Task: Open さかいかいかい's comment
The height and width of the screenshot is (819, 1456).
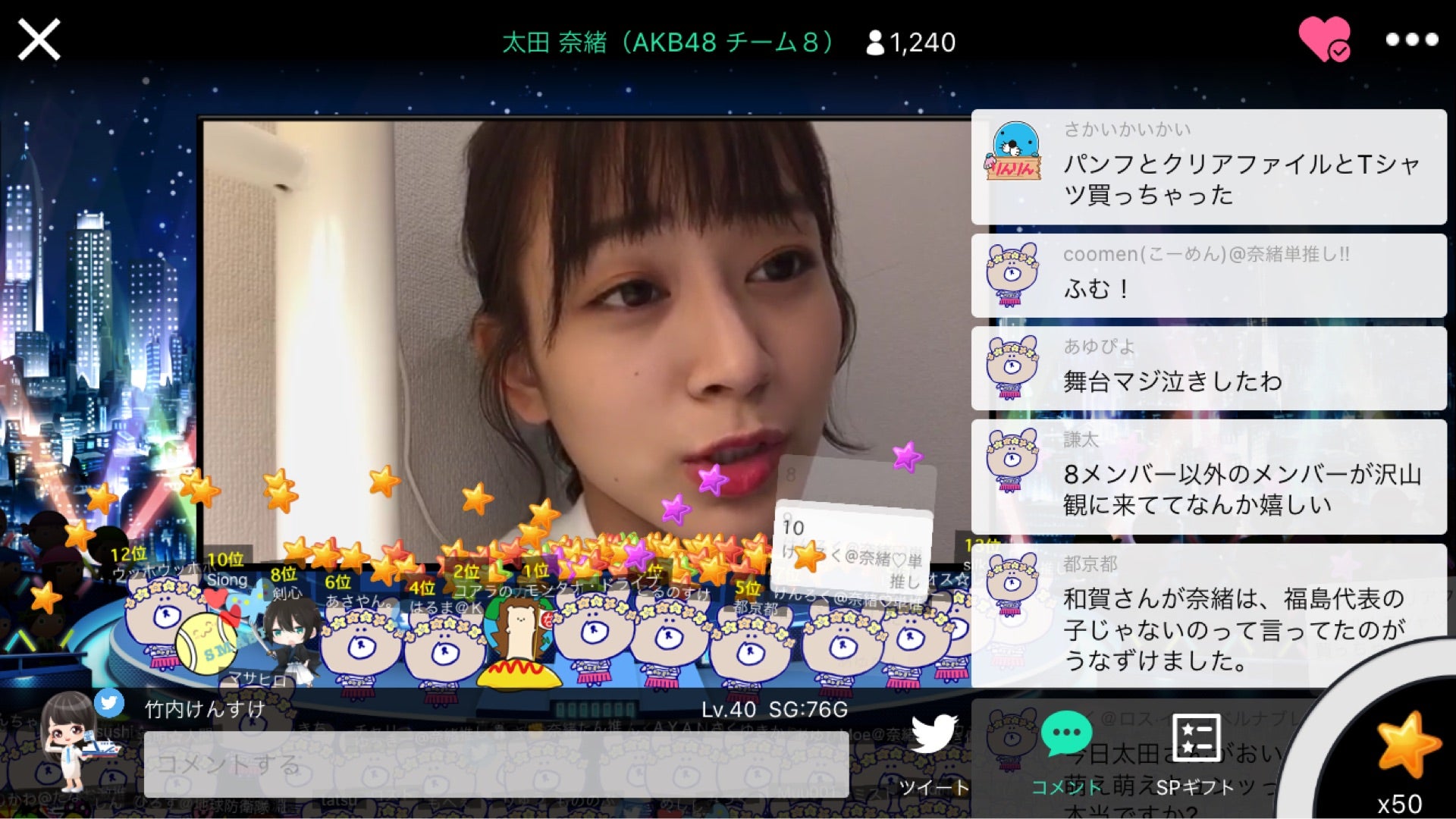Action: click(1209, 167)
